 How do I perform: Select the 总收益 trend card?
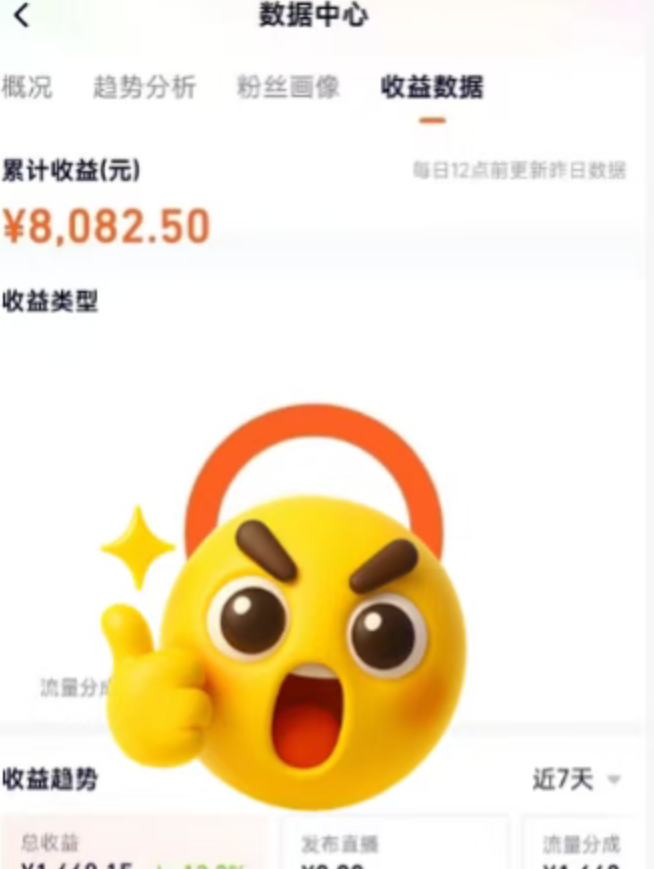(x=135, y=846)
